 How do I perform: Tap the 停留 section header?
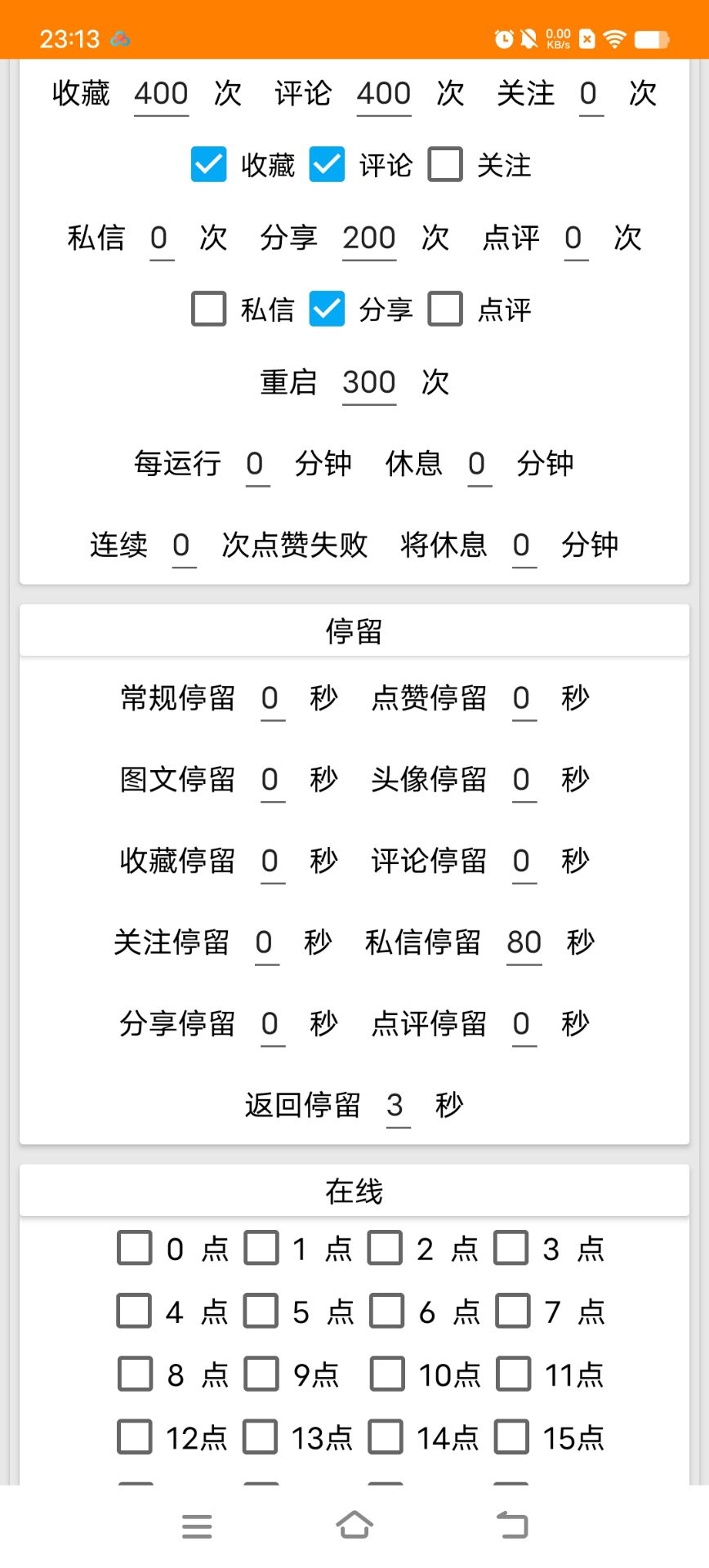(354, 630)
